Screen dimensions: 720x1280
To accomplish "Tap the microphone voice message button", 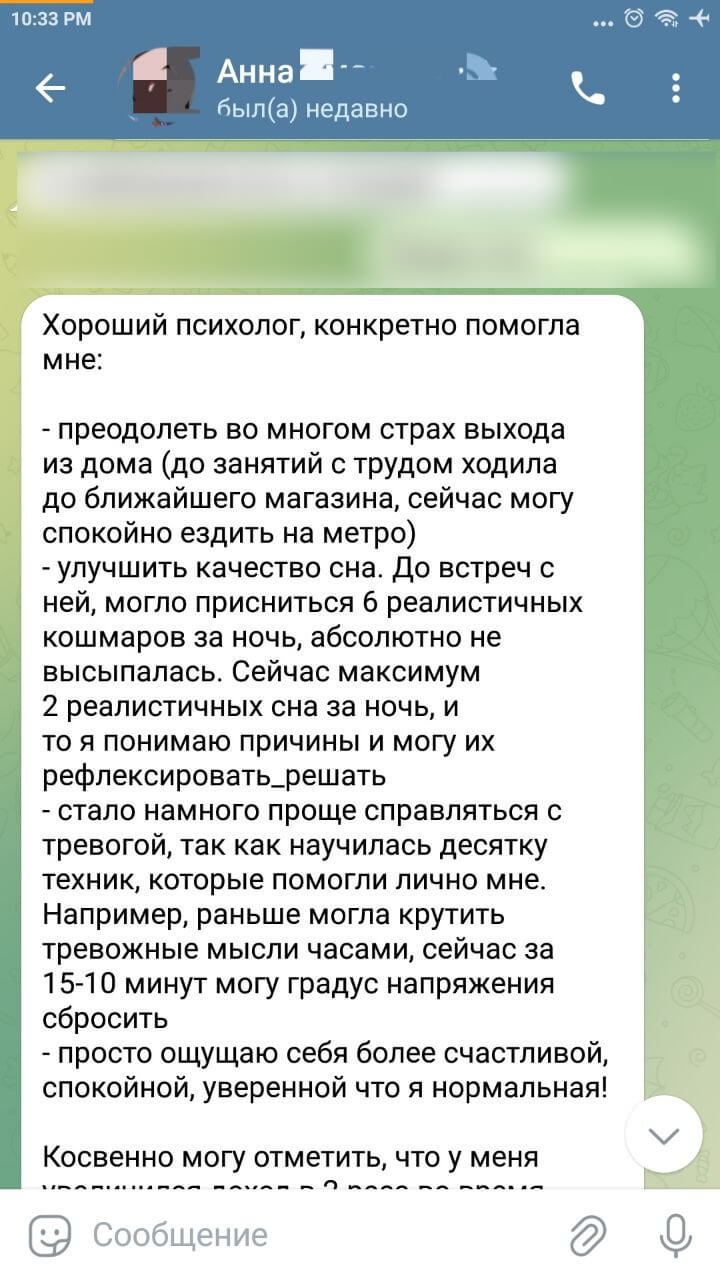I will click(676, 1234).
